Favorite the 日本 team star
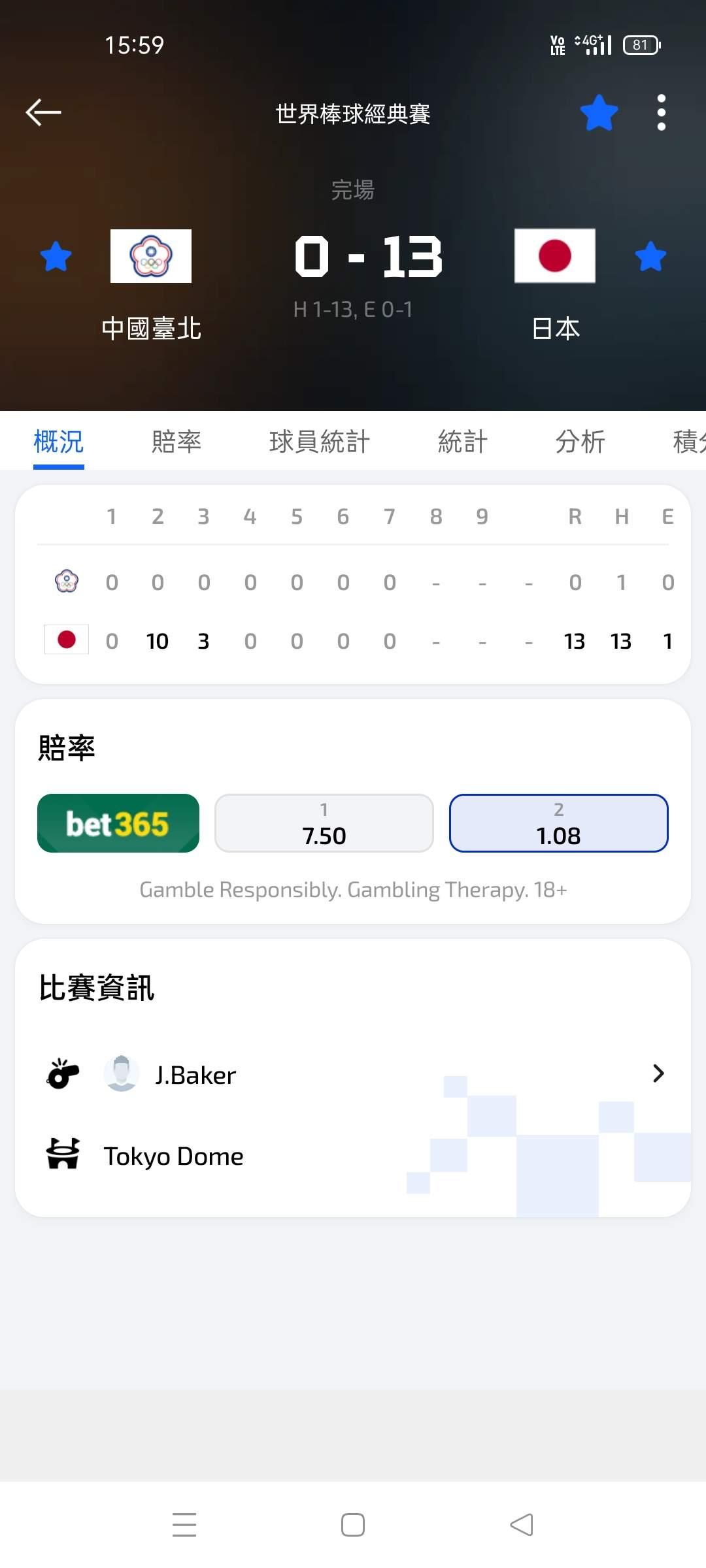706x1568 pixels. click(650, 256)
